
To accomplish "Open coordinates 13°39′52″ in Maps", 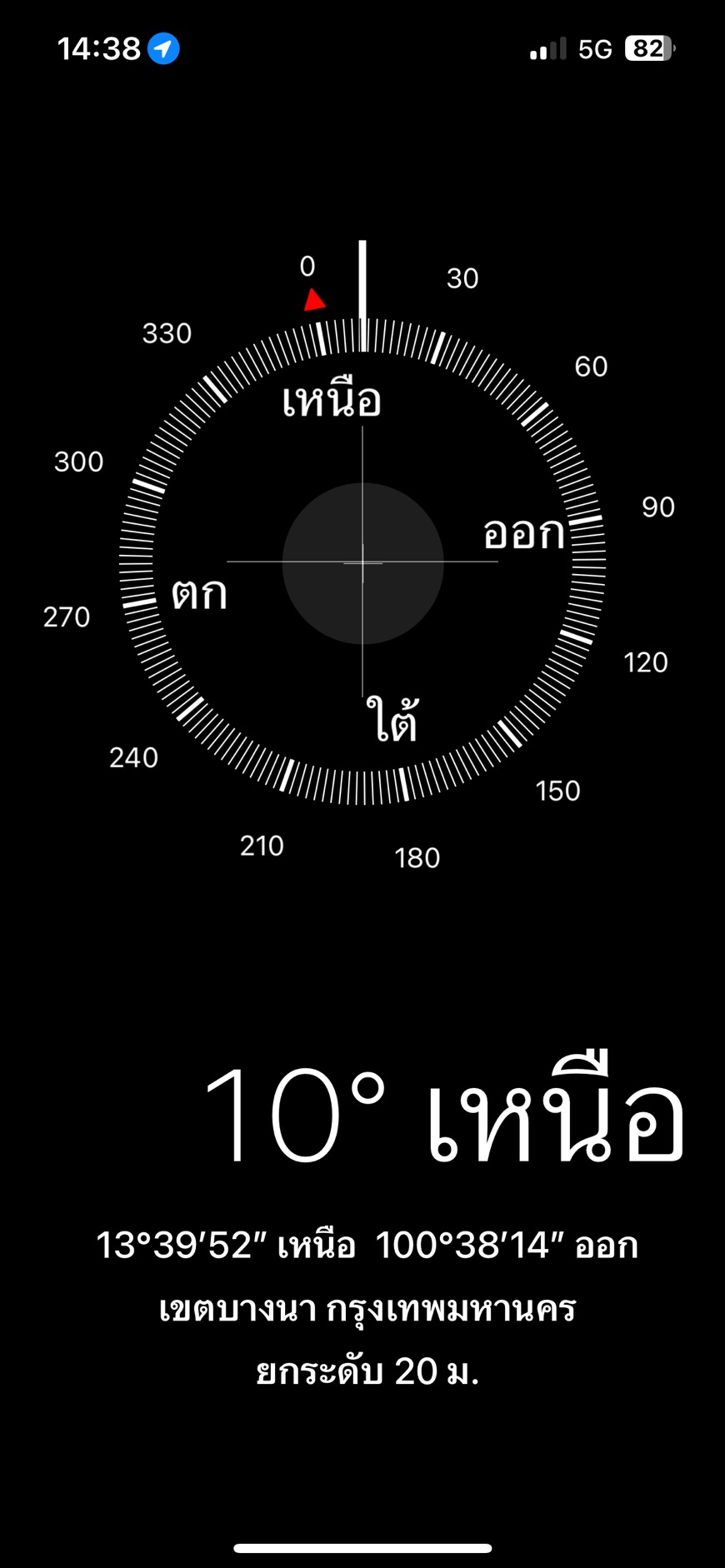I will [367, 1246].
